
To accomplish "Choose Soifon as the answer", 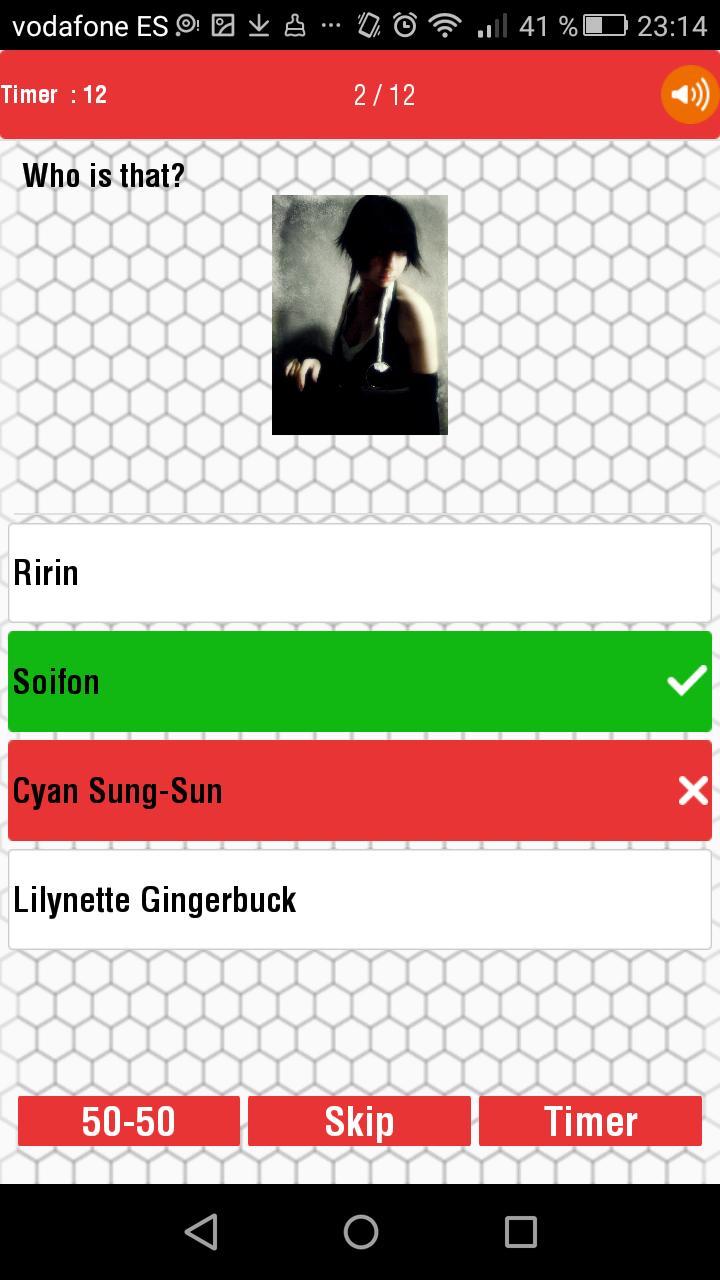I will pyautogui.click(x=360, y=681).
